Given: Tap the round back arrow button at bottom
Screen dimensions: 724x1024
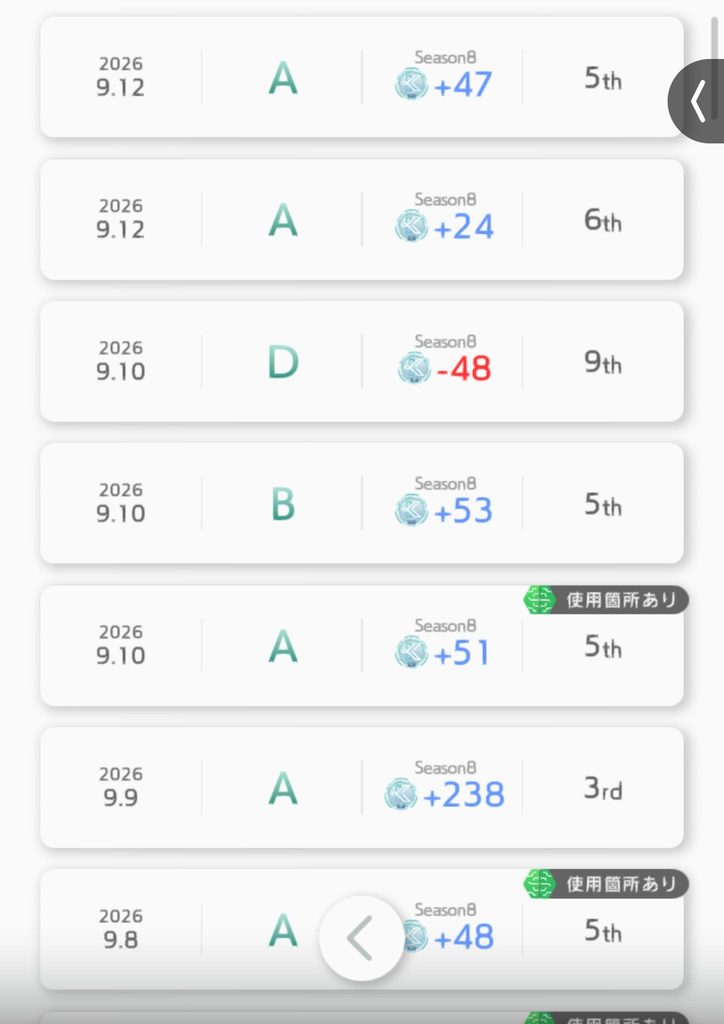Looking at the screenshot, I should coord(361,938).
